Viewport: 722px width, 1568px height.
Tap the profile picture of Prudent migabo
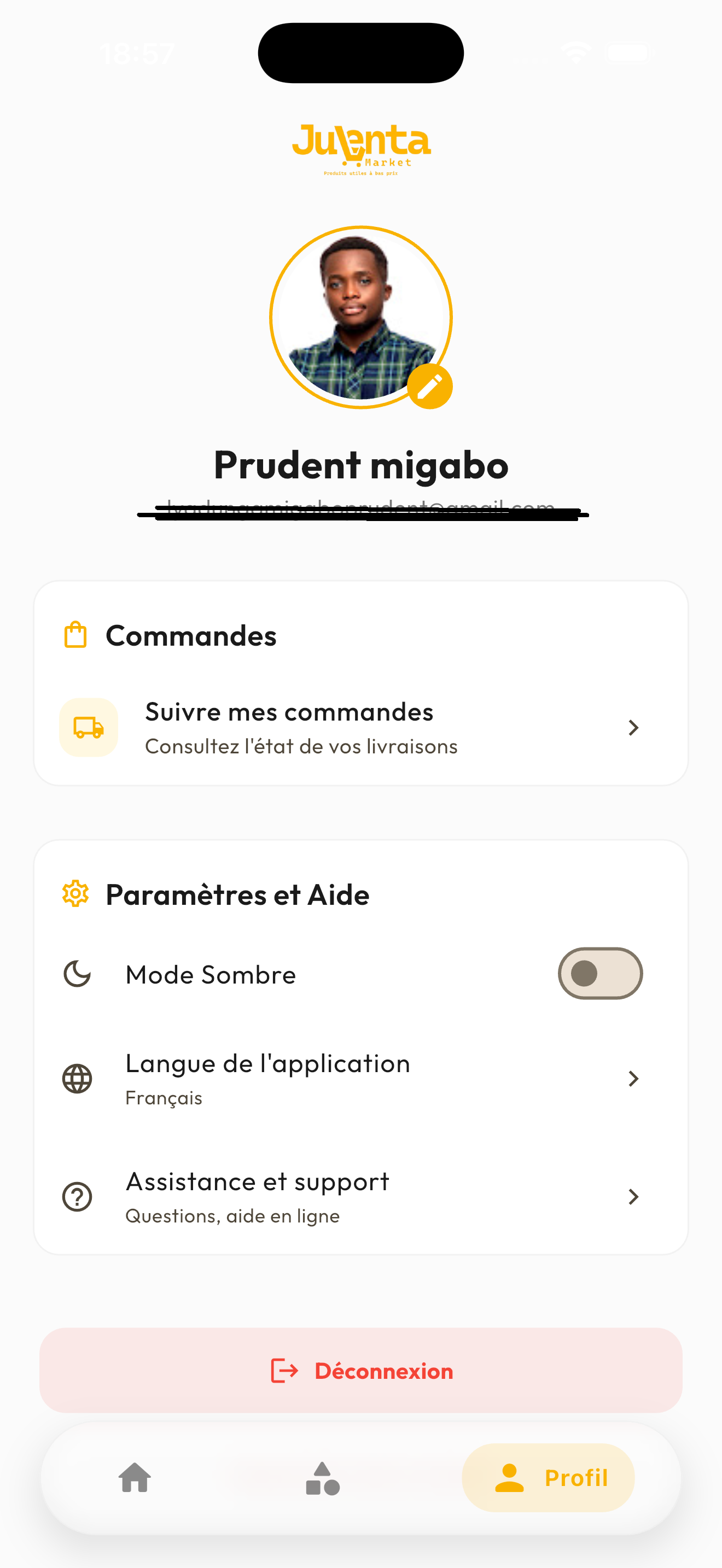(x=360, y=317)
